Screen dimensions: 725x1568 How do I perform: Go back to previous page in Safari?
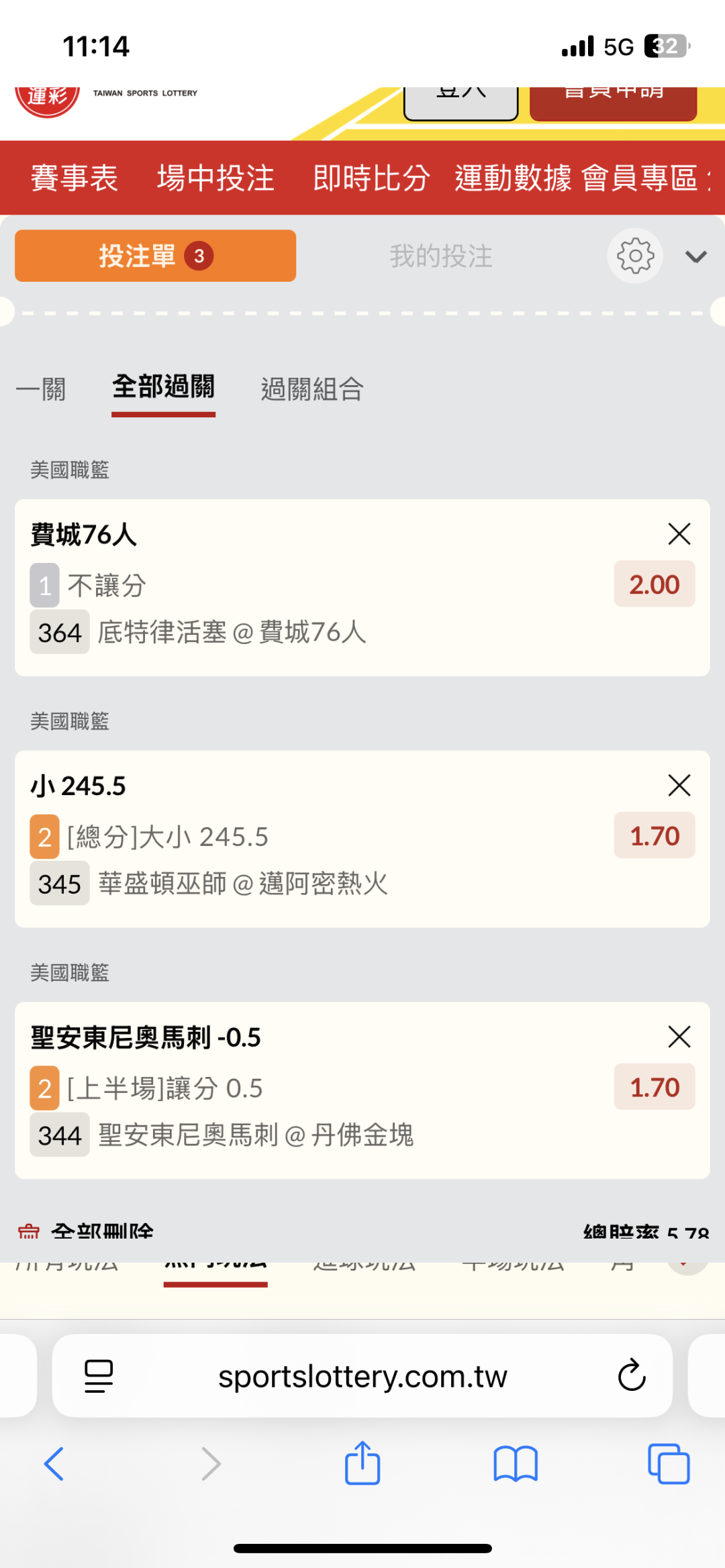point(54,1464)
